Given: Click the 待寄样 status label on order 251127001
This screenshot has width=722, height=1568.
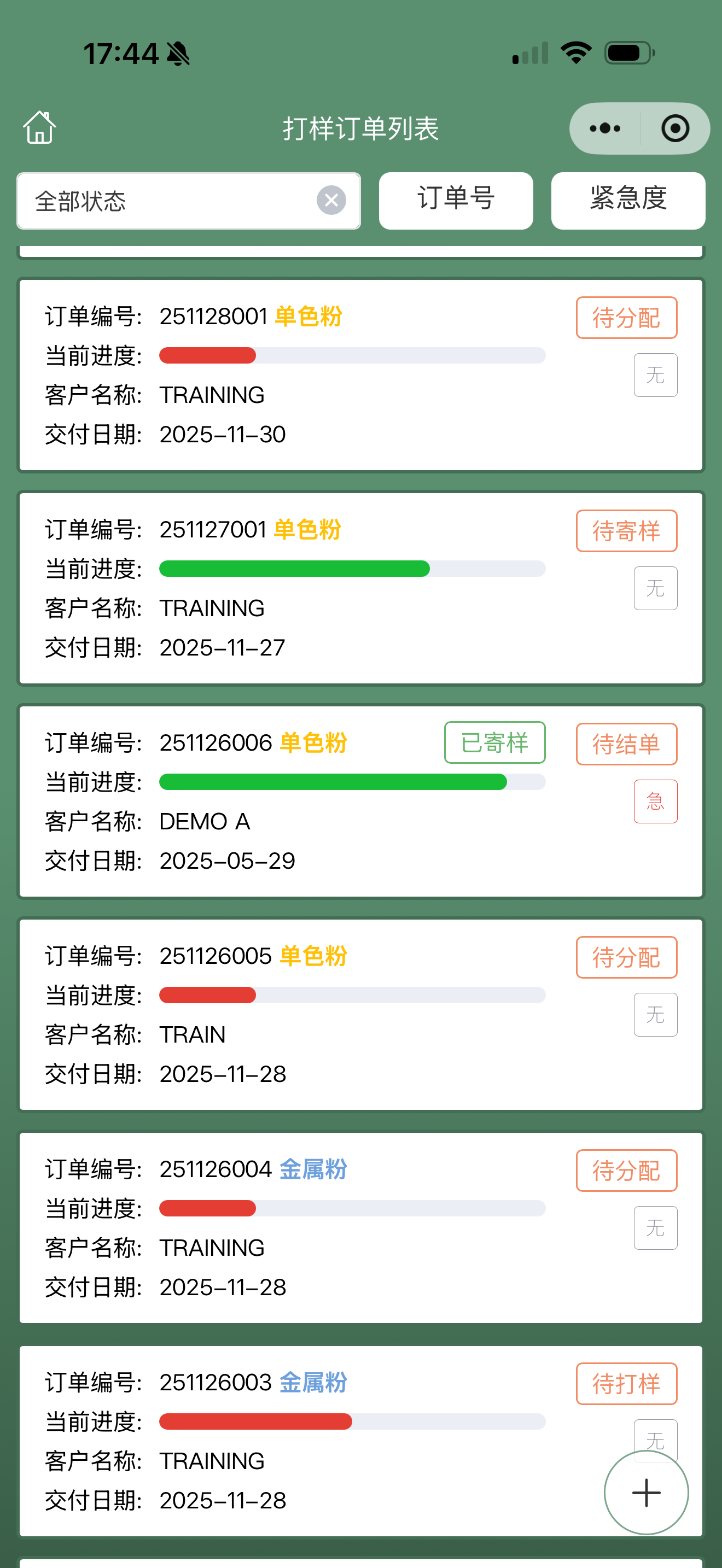Looking at the screenshot, I should click(x=626, y=530).
